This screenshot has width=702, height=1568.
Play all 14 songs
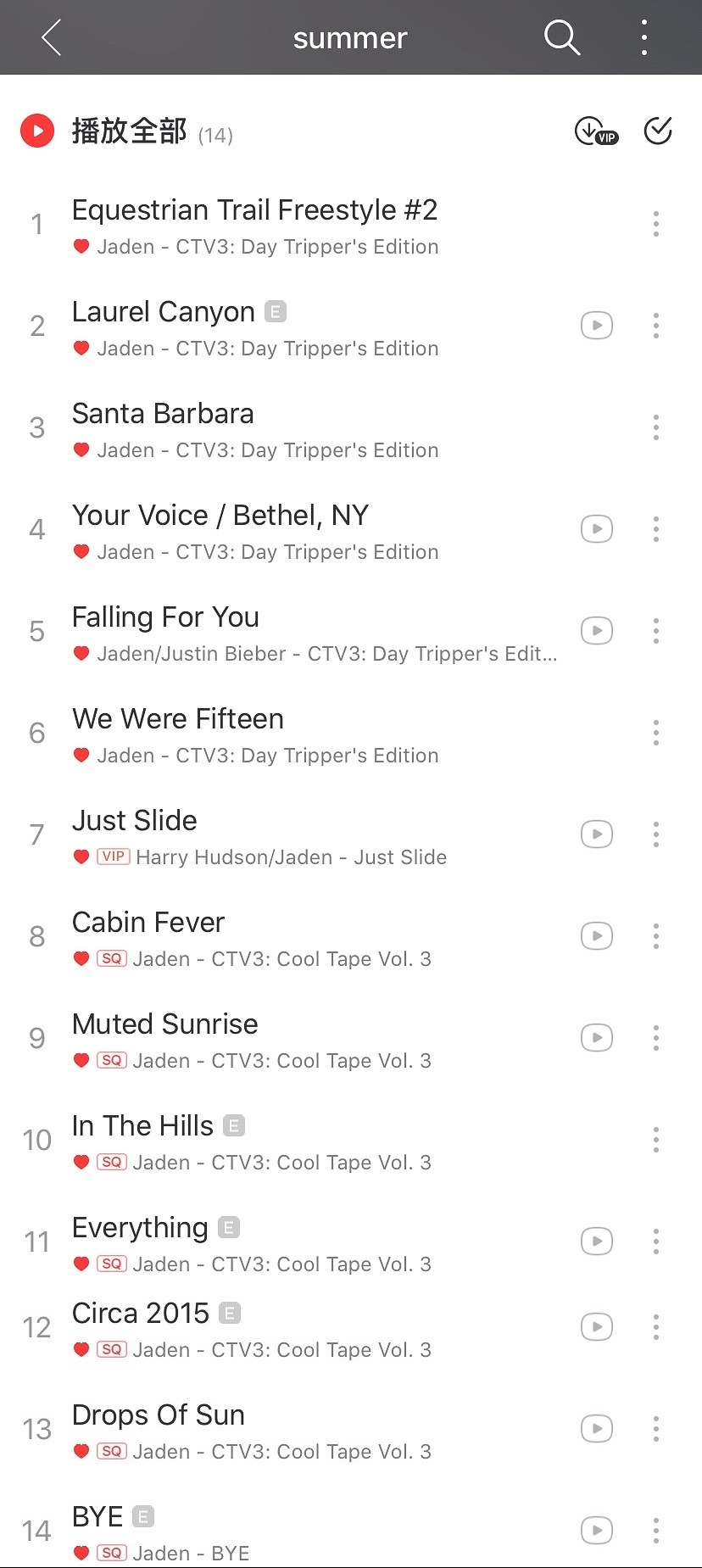[37, 131]
